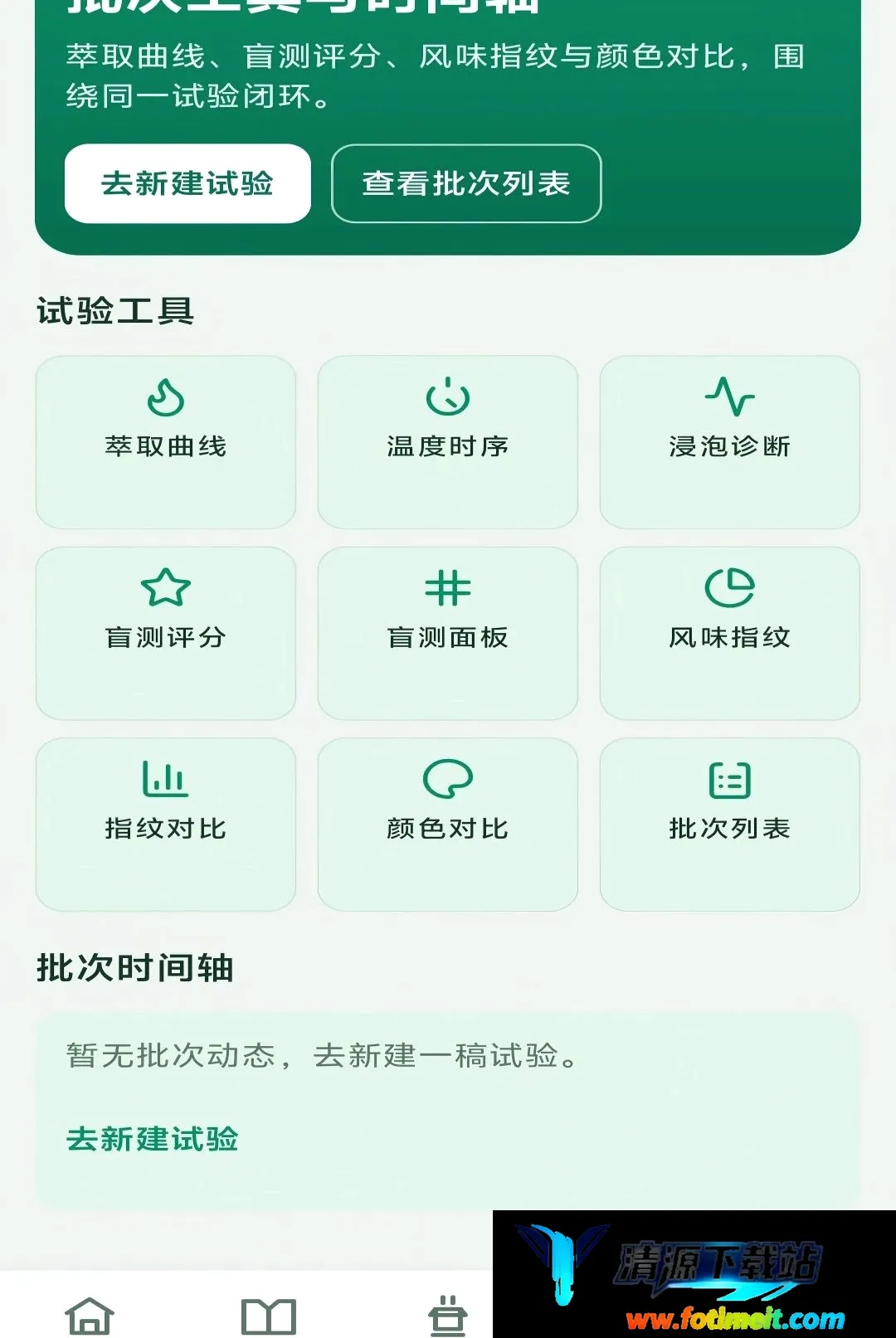Launch the 盲测面板 tool card

tap(448, 634)
